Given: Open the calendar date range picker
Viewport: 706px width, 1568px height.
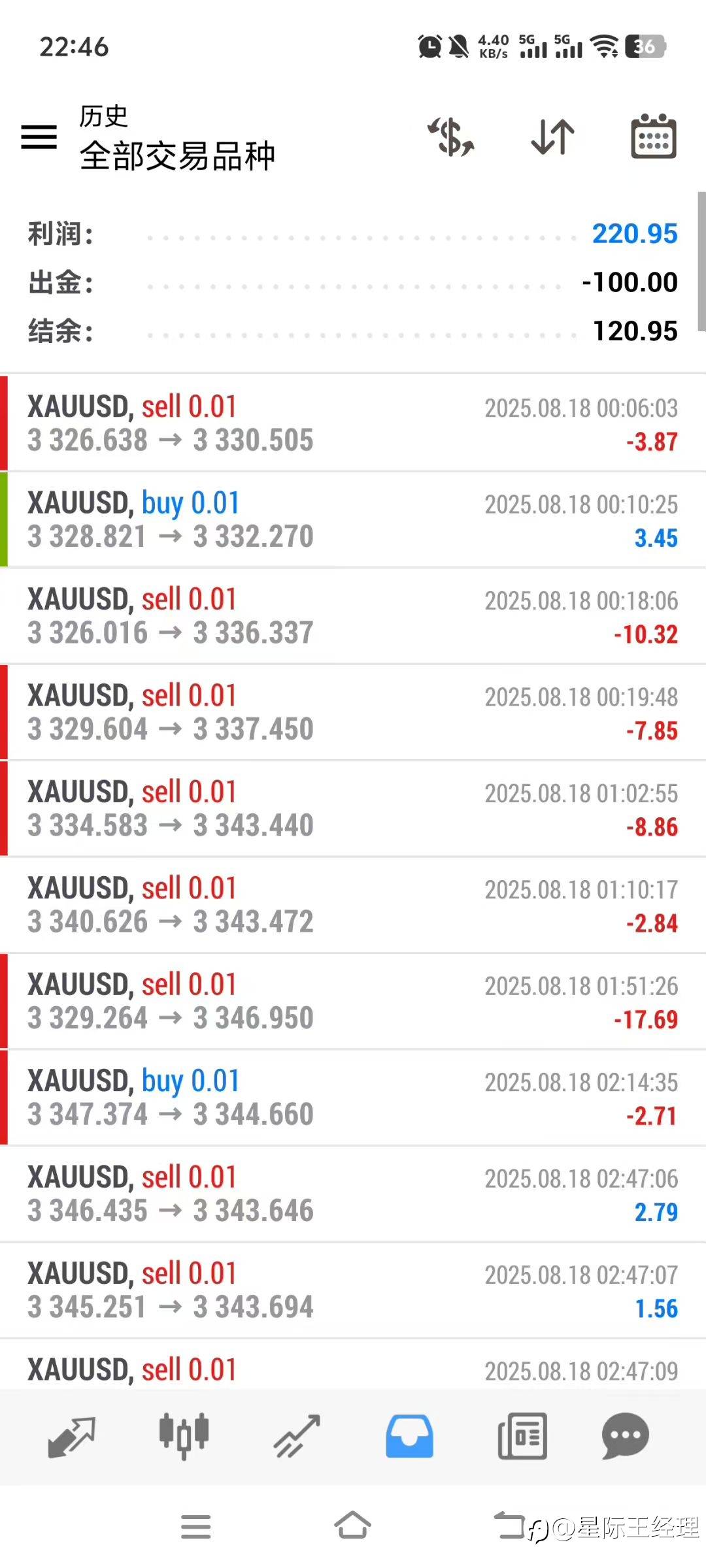Looking at the screenshot, I should [x=654, y=136].
